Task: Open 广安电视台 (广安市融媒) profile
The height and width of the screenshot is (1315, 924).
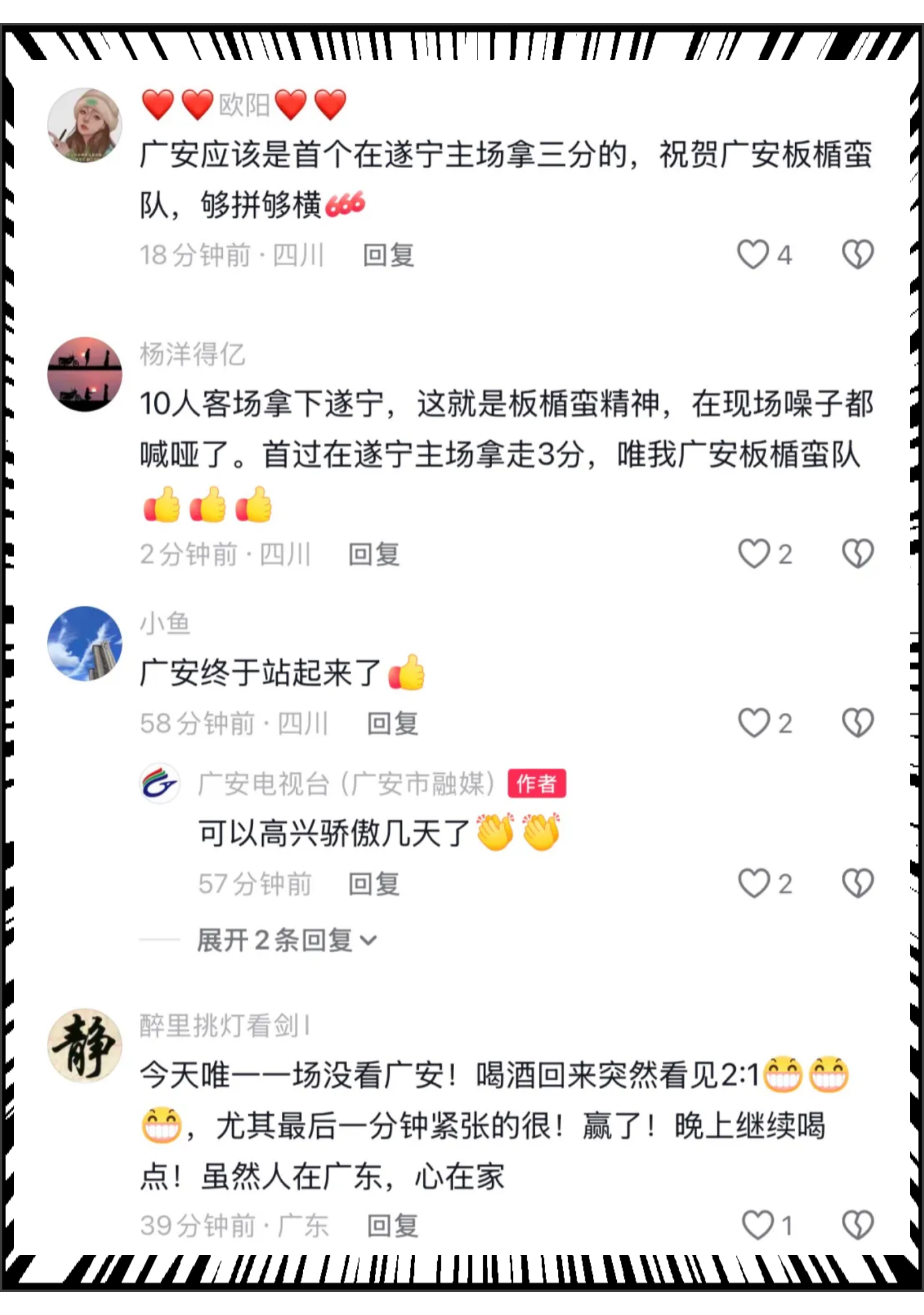Action: [x=159, y=783]
